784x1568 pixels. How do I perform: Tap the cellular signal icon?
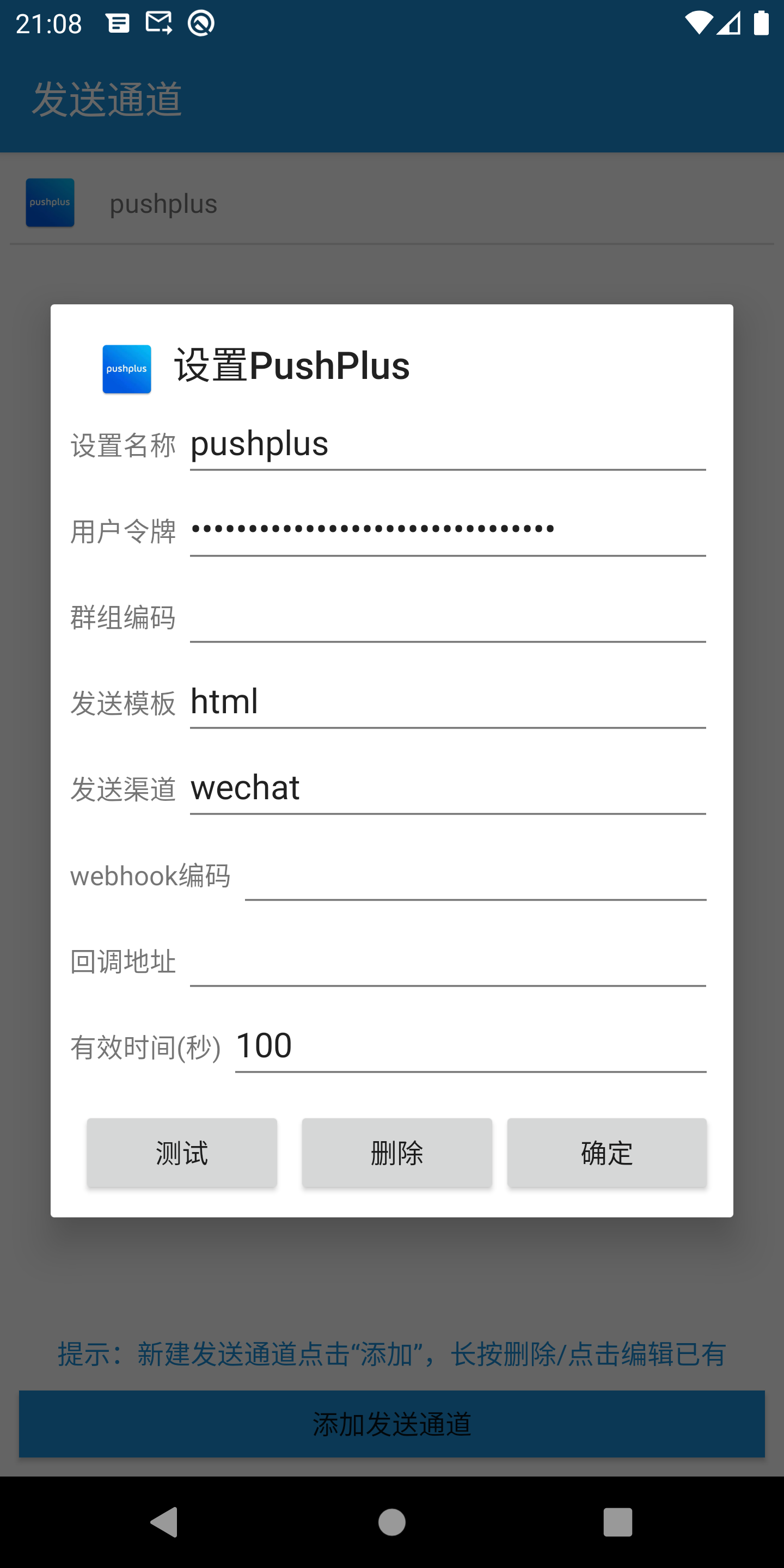pyautogui.click(x=729, y=23)
